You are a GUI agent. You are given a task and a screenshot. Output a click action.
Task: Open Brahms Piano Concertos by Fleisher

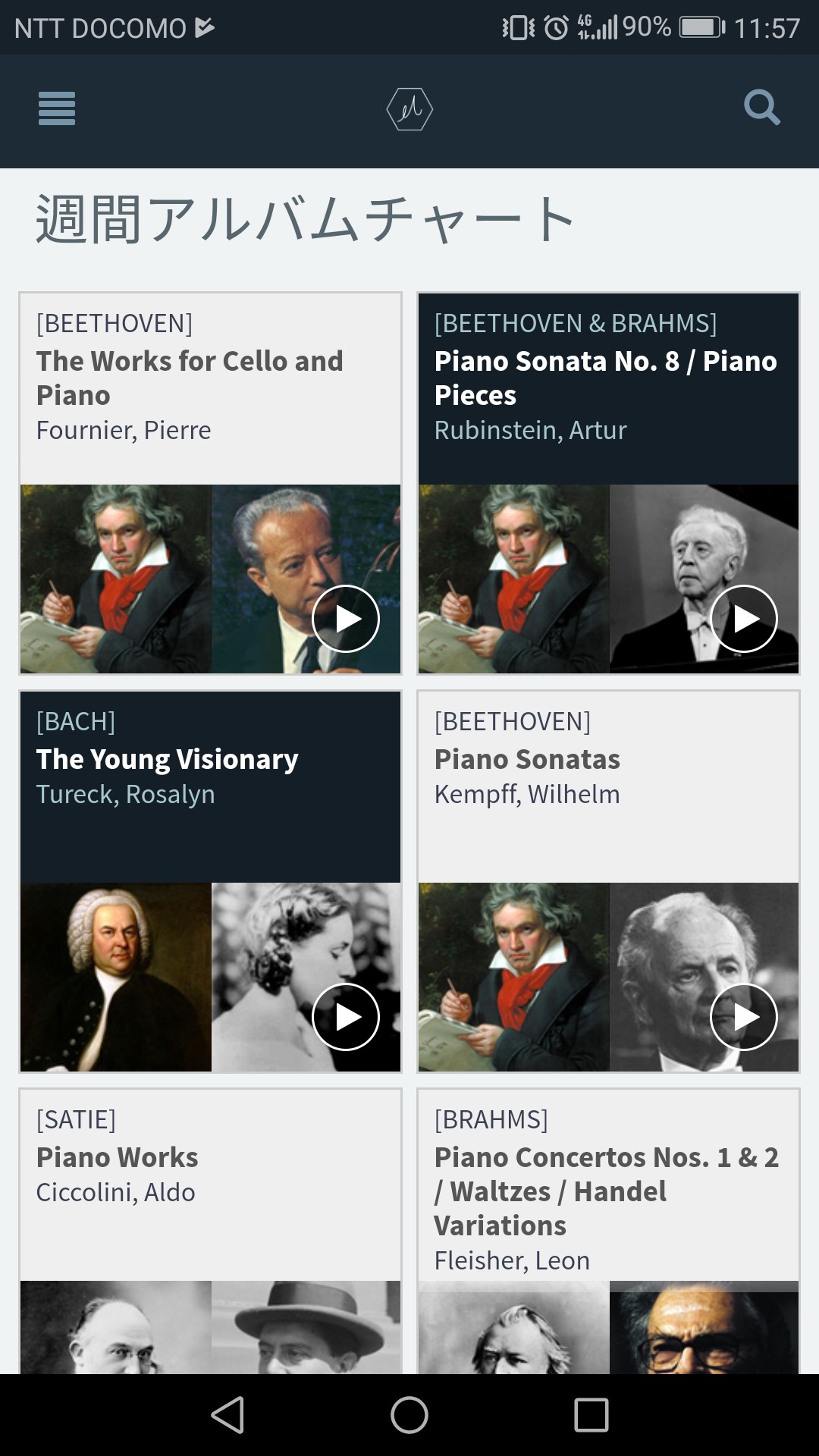[x=605, y=1191]
